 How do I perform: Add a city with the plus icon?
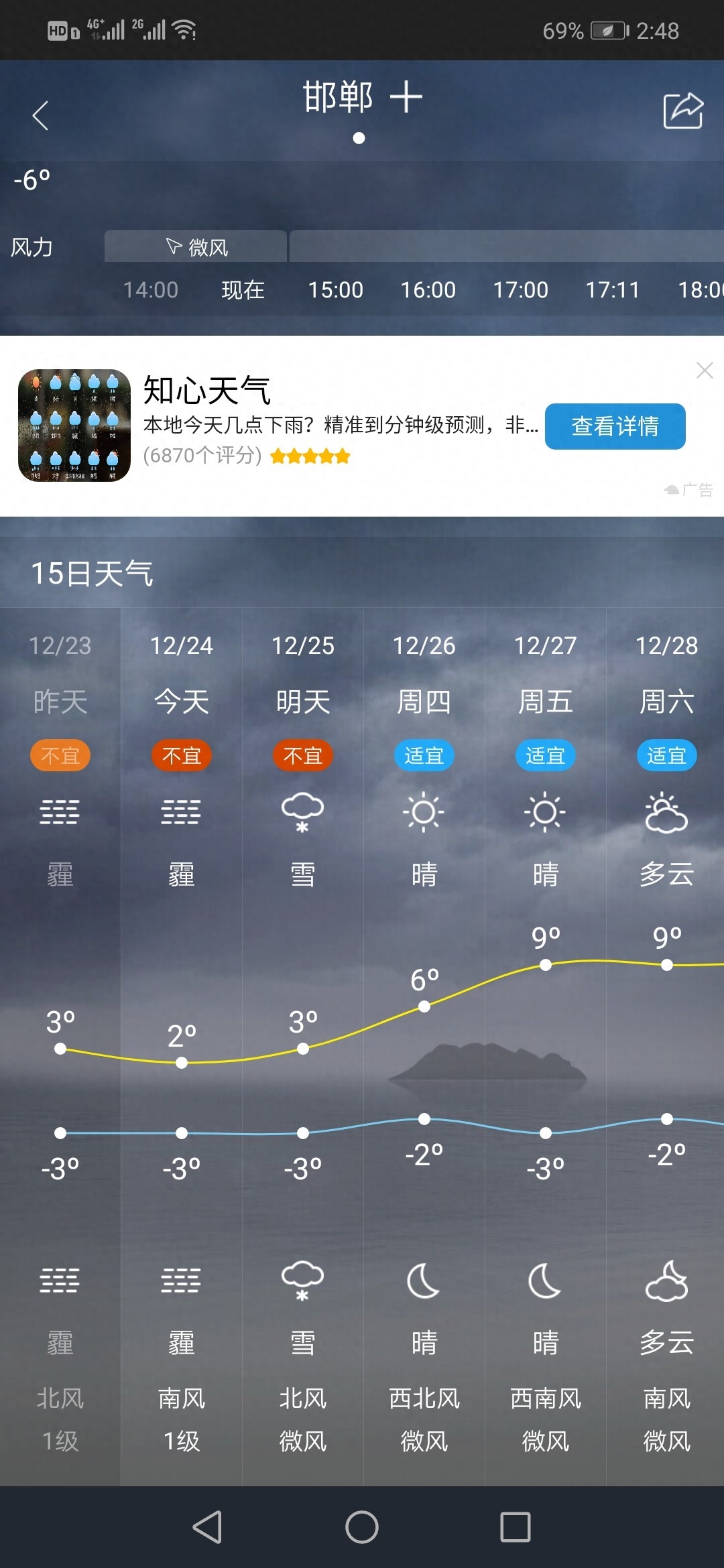tap(406, 98)
